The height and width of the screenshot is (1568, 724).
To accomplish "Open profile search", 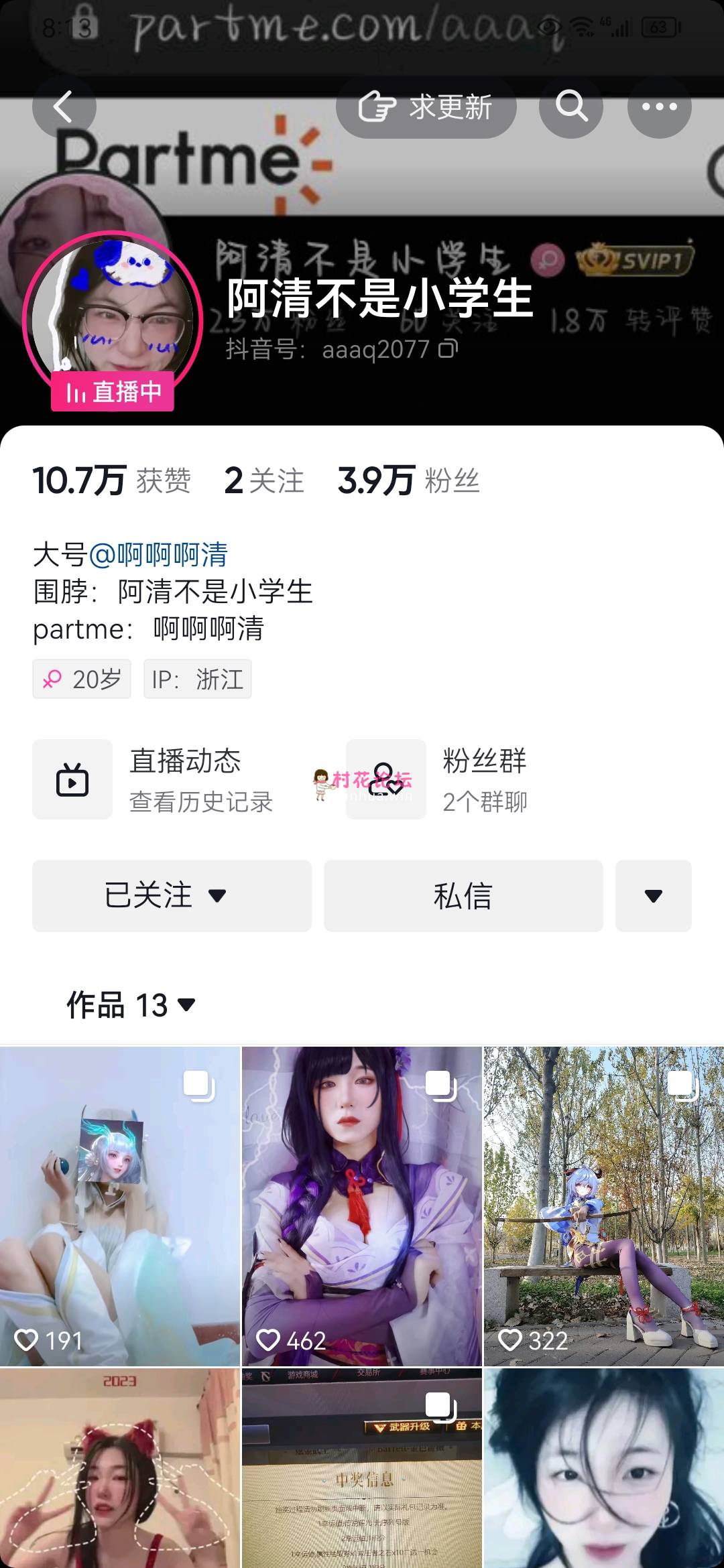I will [570, 107].
